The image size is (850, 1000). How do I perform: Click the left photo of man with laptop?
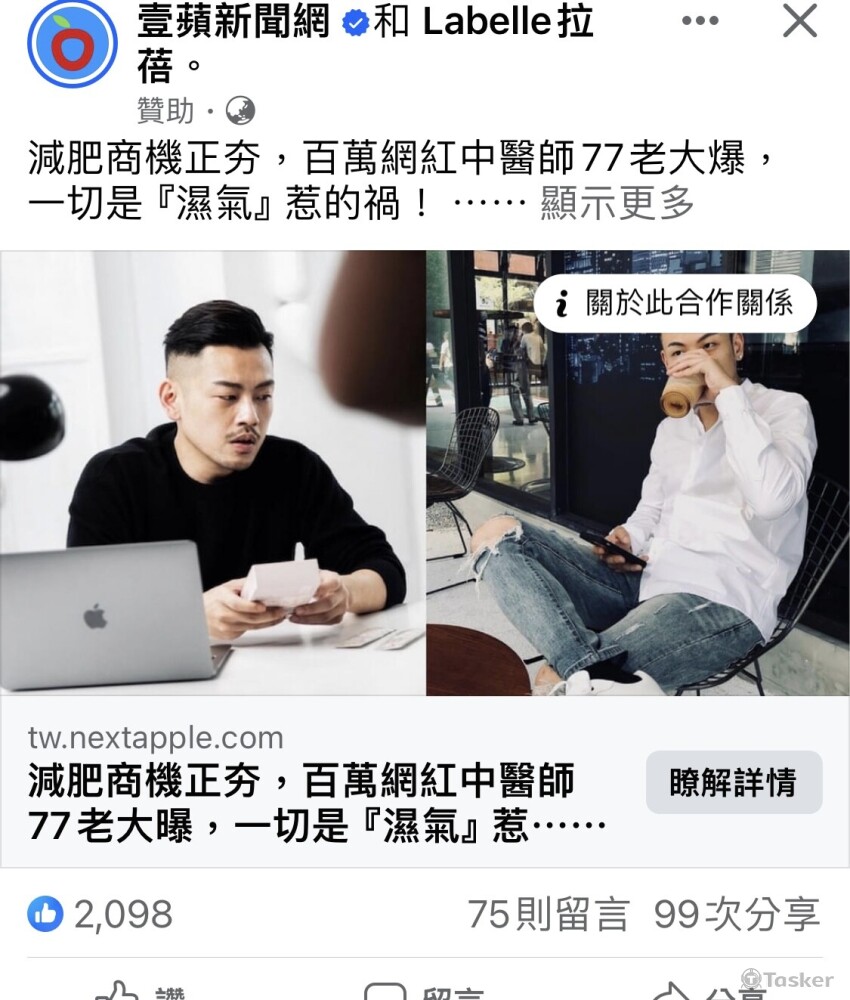click(210, 480)
